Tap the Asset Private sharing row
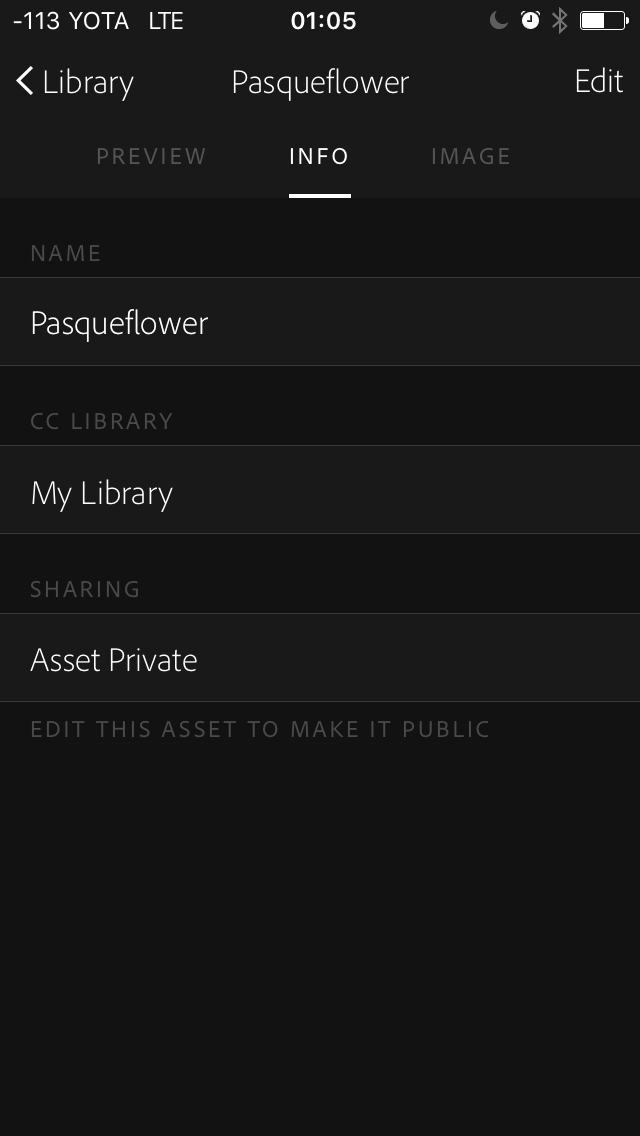The width and height of the screenshot is (640, 1136). 320,660
